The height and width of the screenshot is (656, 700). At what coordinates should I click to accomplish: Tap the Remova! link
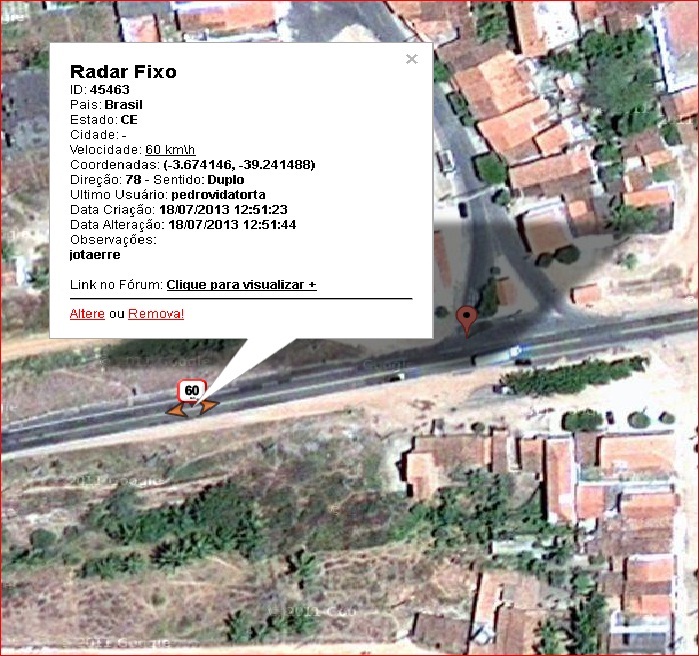point(156,314)
